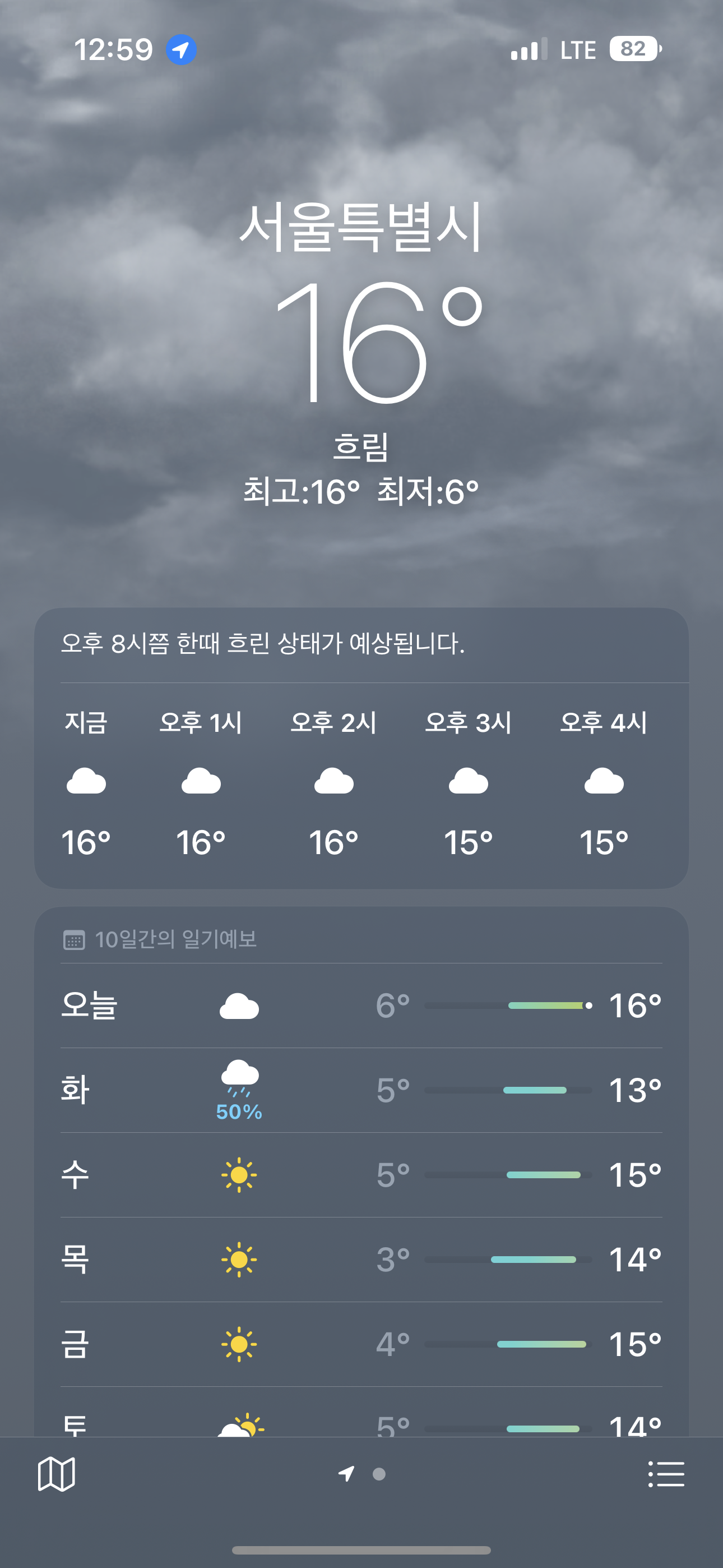The height and width of the screenshot is (1568, 723).
Task: Tap the location page indicator
Action: (363, 1474)
